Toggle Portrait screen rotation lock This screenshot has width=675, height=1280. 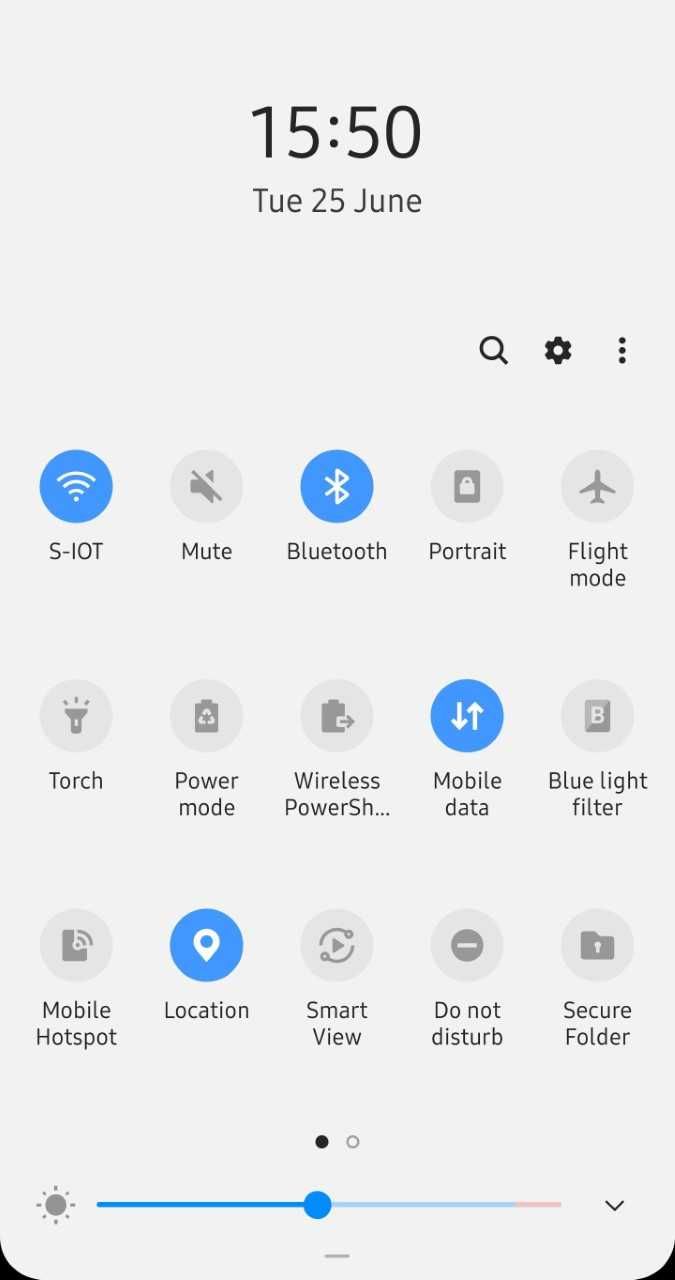pyautogui.click(x=467, y=487)
